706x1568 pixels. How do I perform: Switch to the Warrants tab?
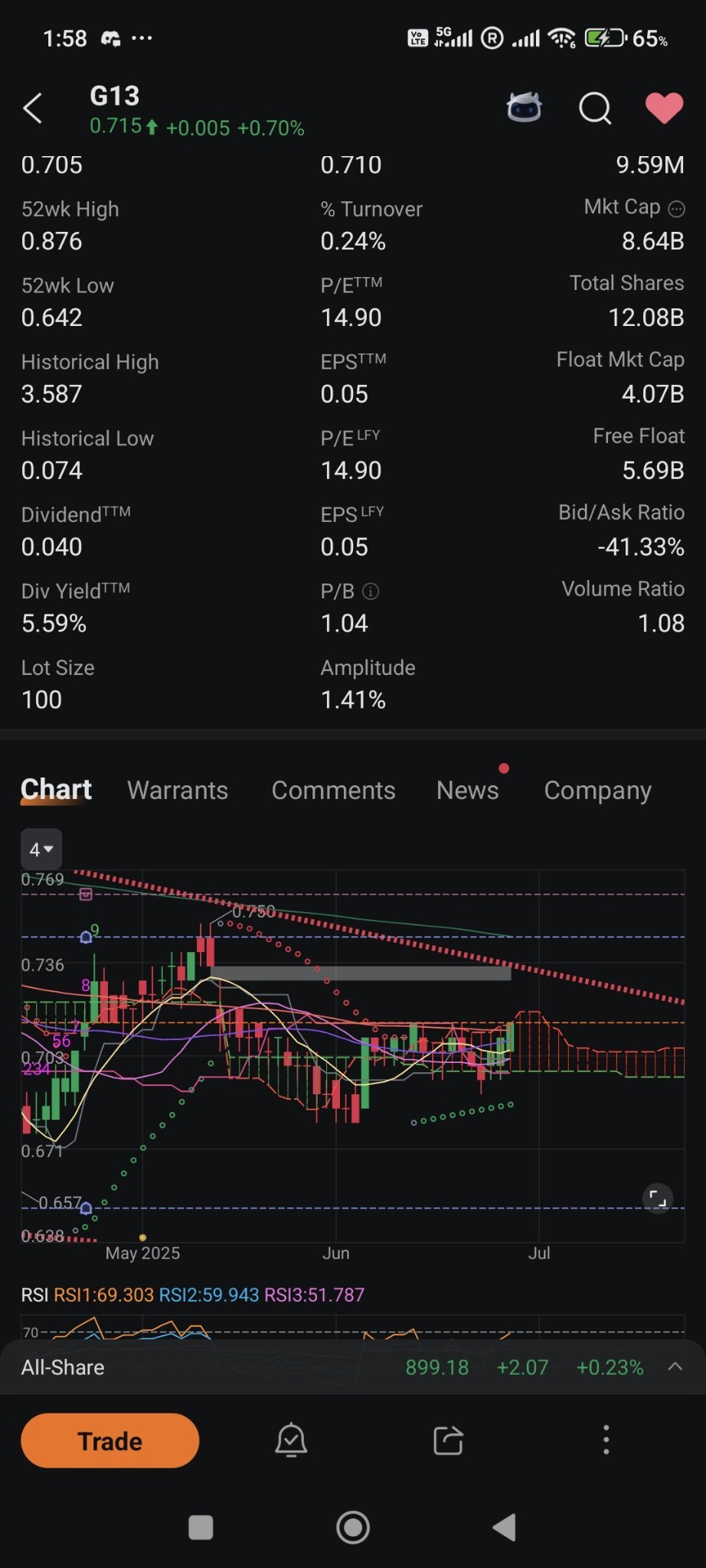[x=178, y=790]
